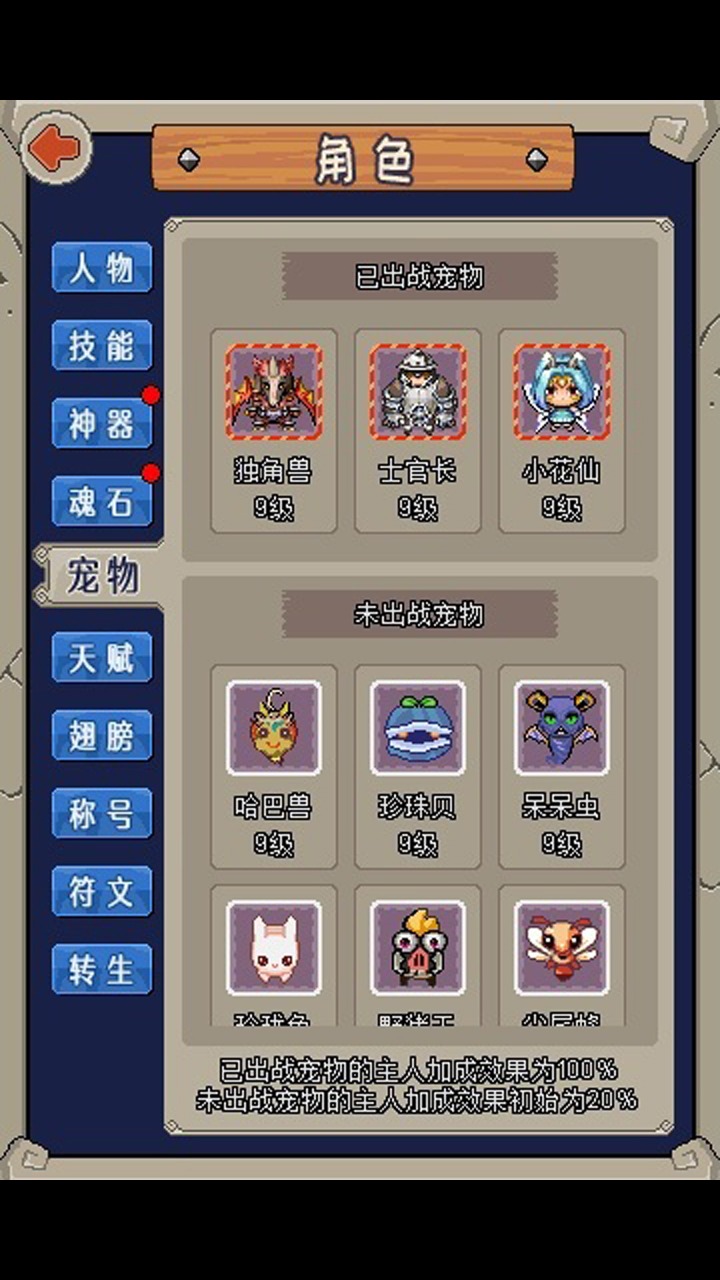Viewport: 720px width, 1280px height.
Task: Switch to the 人物 tab
Action: [101, 268]
